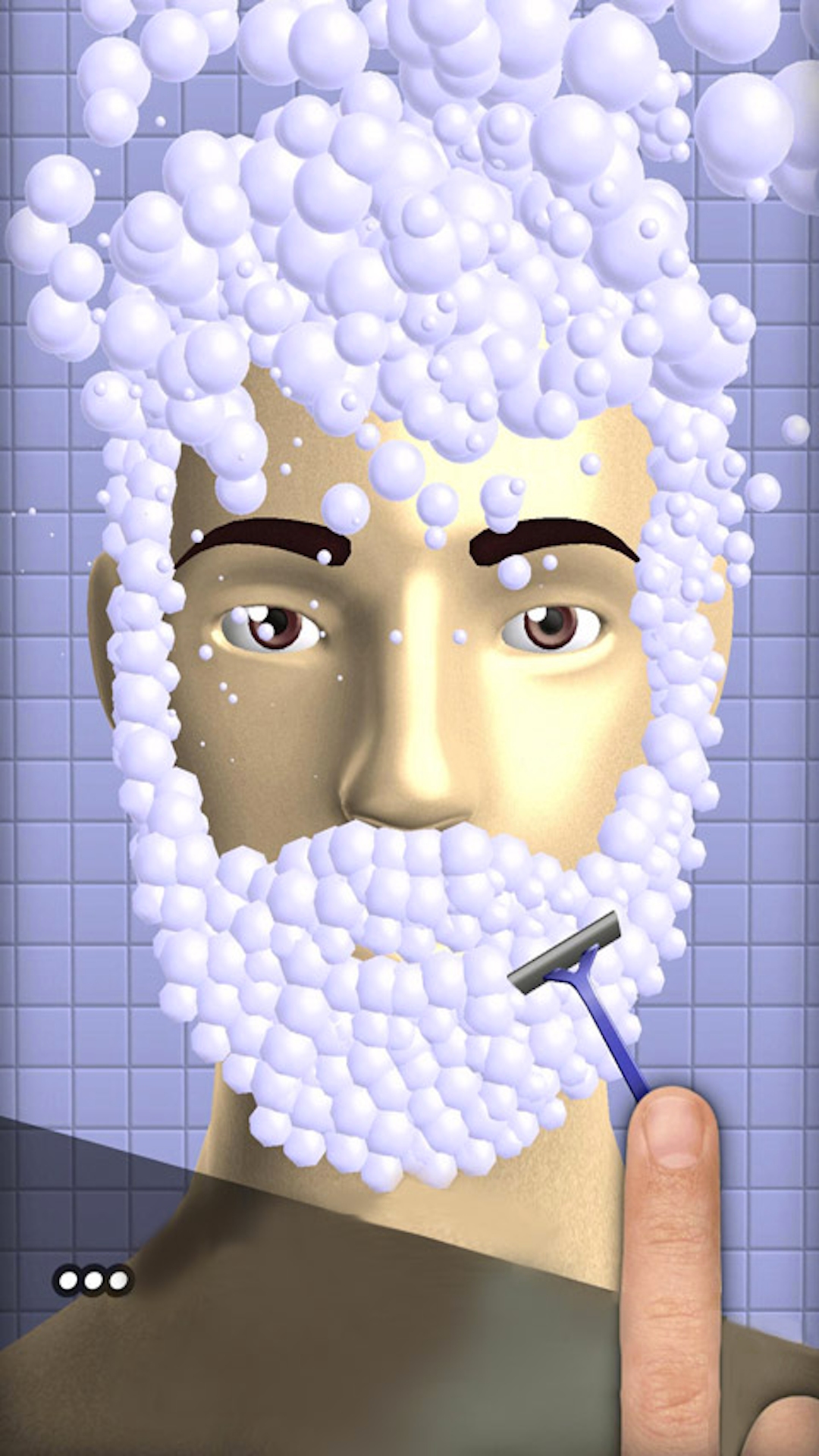Open the three-dot menu button
Screen dimensions: 819x1456
coord(93,1281)
